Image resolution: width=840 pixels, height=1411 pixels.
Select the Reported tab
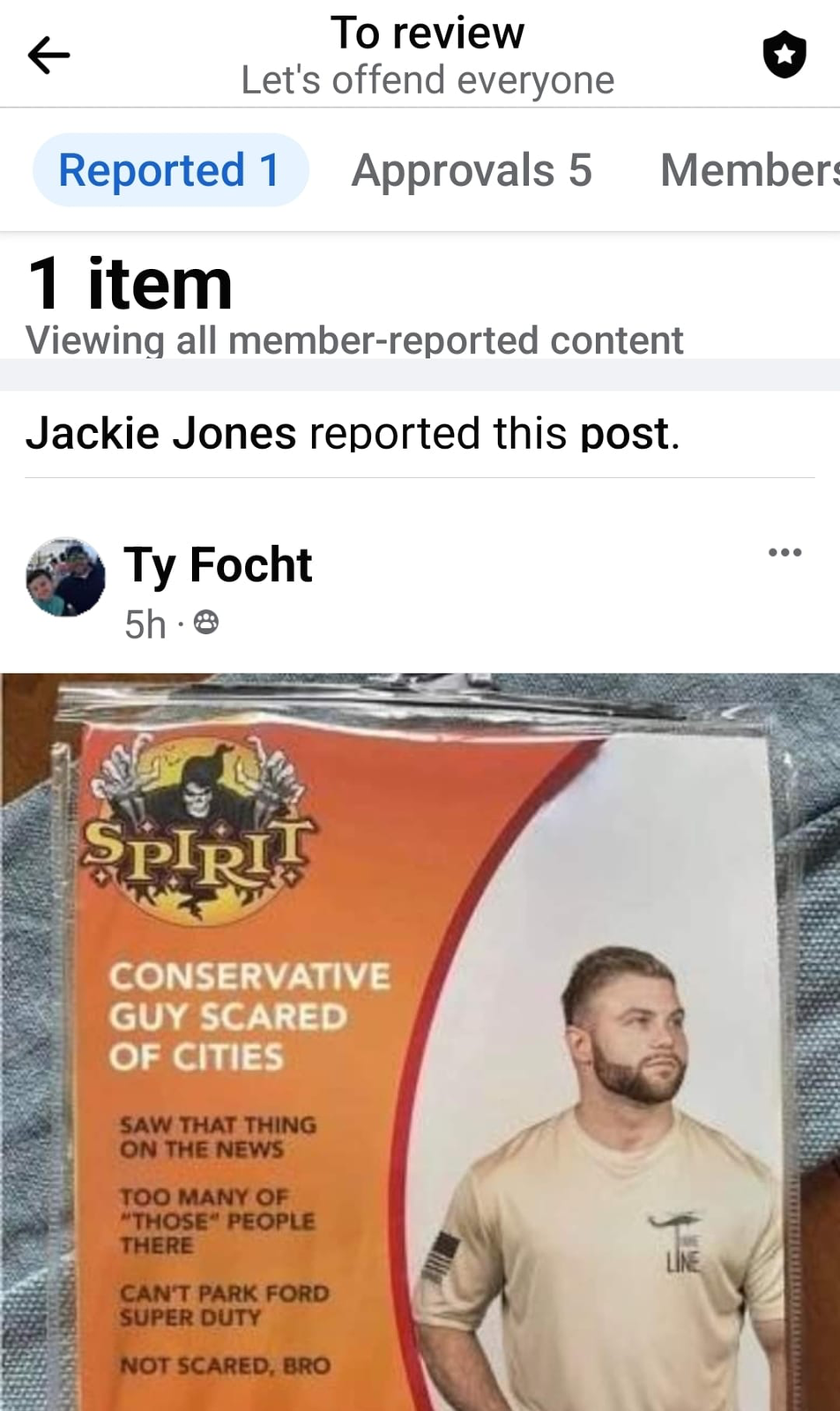pos(169,170)
